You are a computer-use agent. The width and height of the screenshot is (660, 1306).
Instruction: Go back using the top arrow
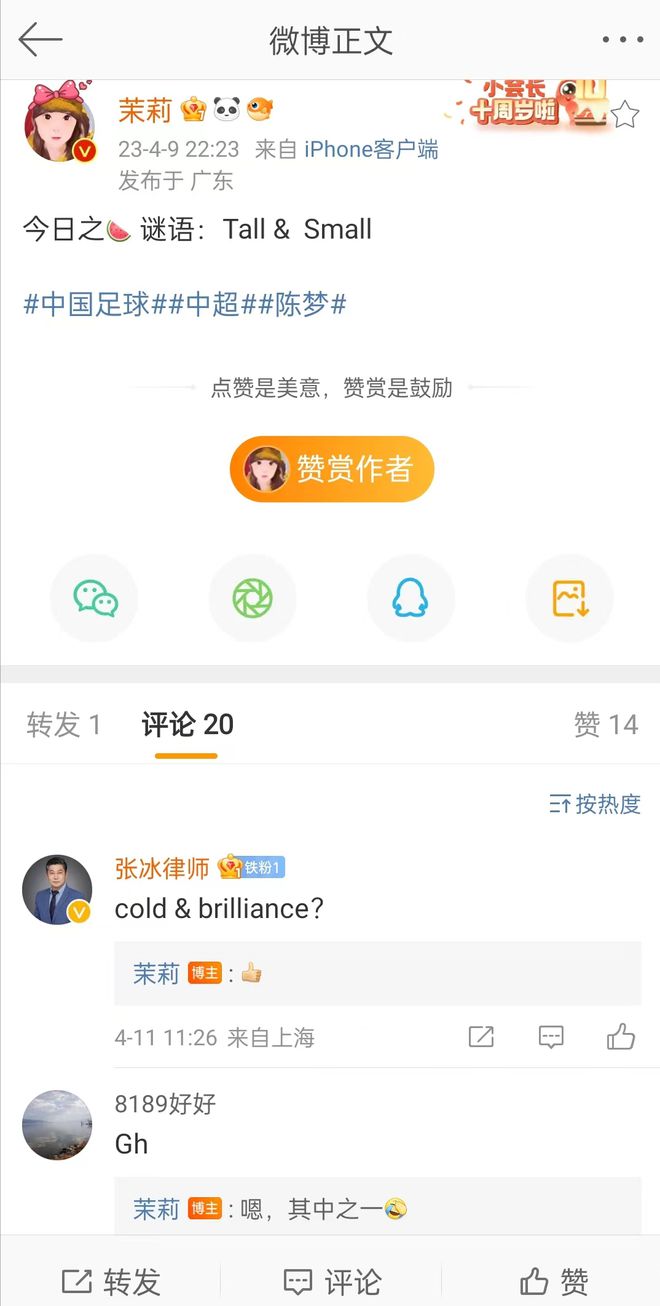[x=40, y=40]
